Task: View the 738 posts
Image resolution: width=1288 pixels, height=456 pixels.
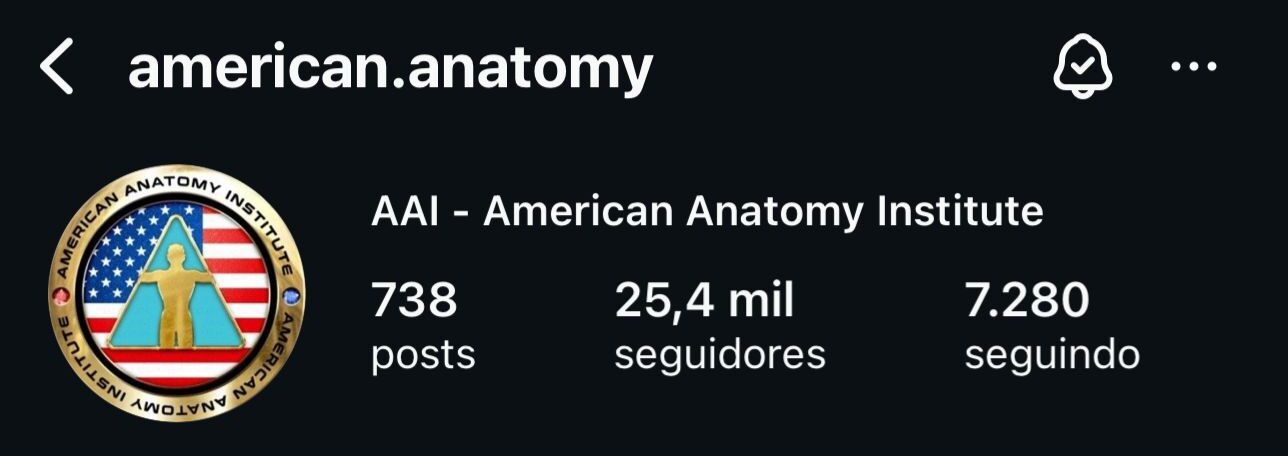Action: (x=422, y=325)
